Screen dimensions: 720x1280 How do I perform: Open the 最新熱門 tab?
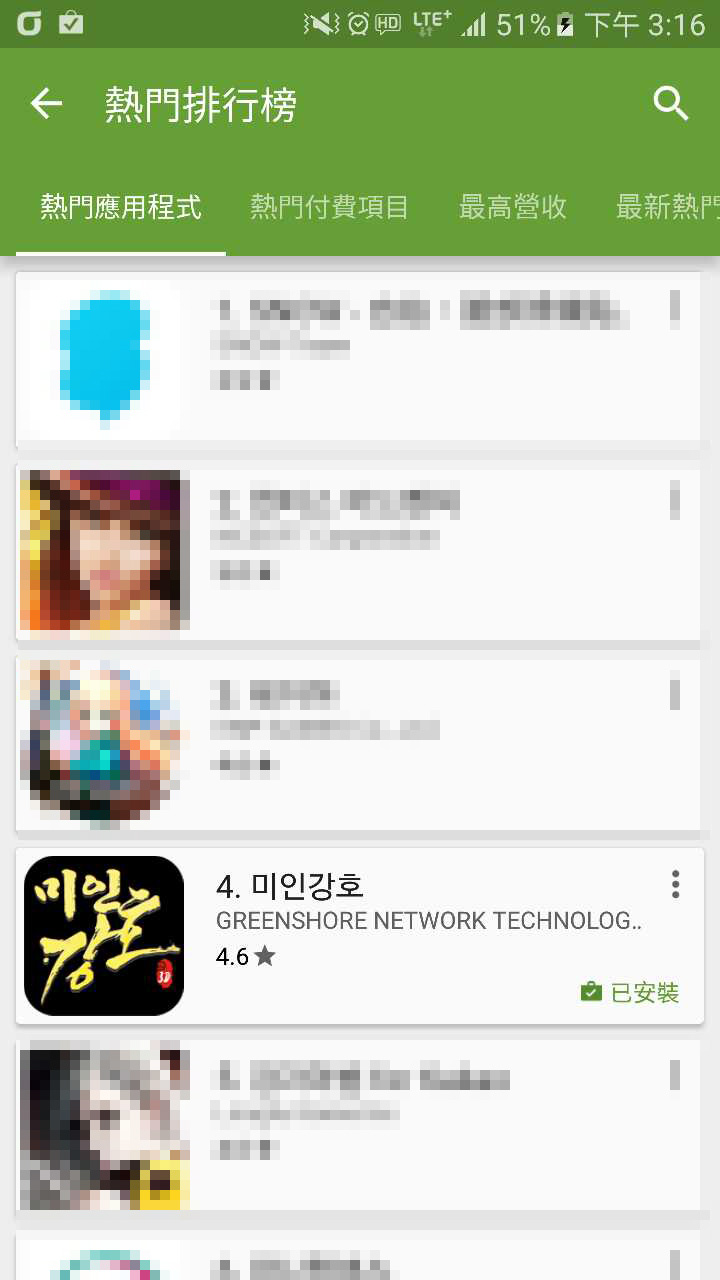667,207
